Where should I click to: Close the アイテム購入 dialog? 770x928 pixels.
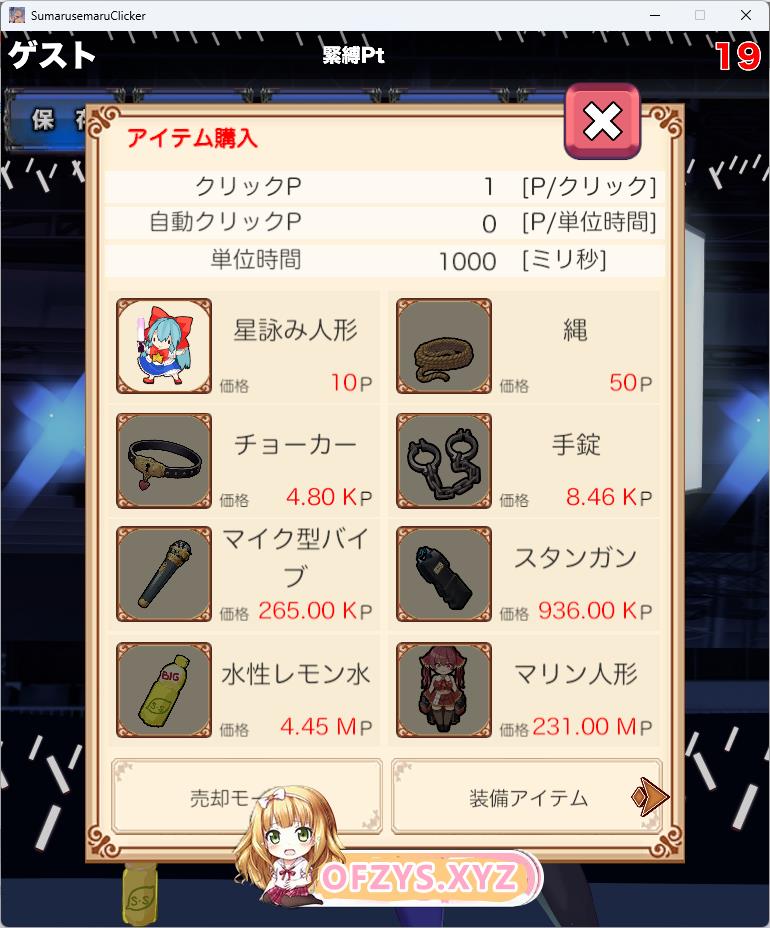click(601, 121)
